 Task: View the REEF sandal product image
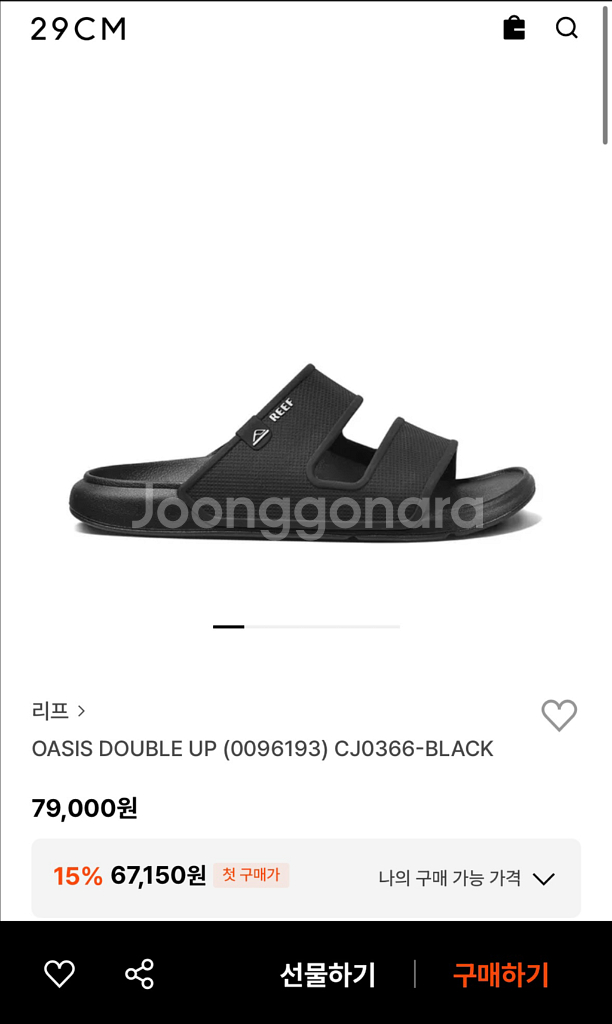(305, 455)
